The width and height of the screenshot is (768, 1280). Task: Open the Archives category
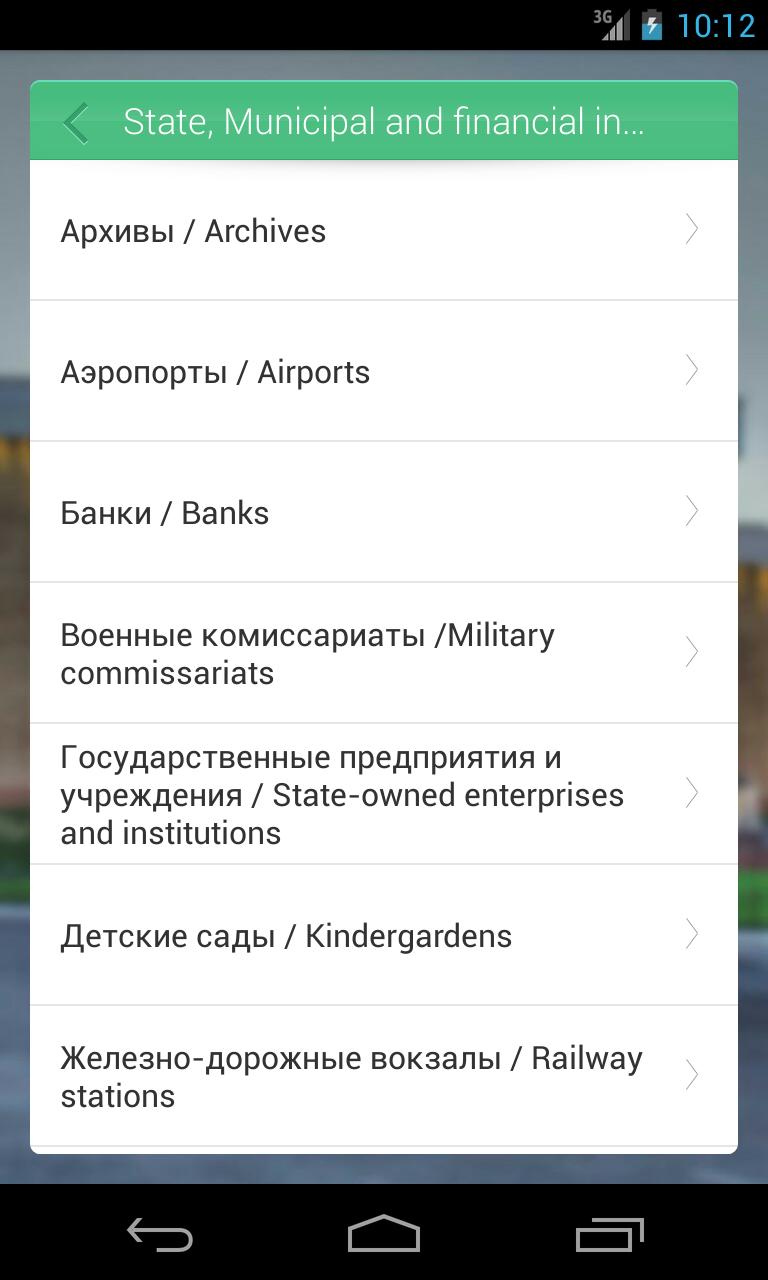[383, 231]
